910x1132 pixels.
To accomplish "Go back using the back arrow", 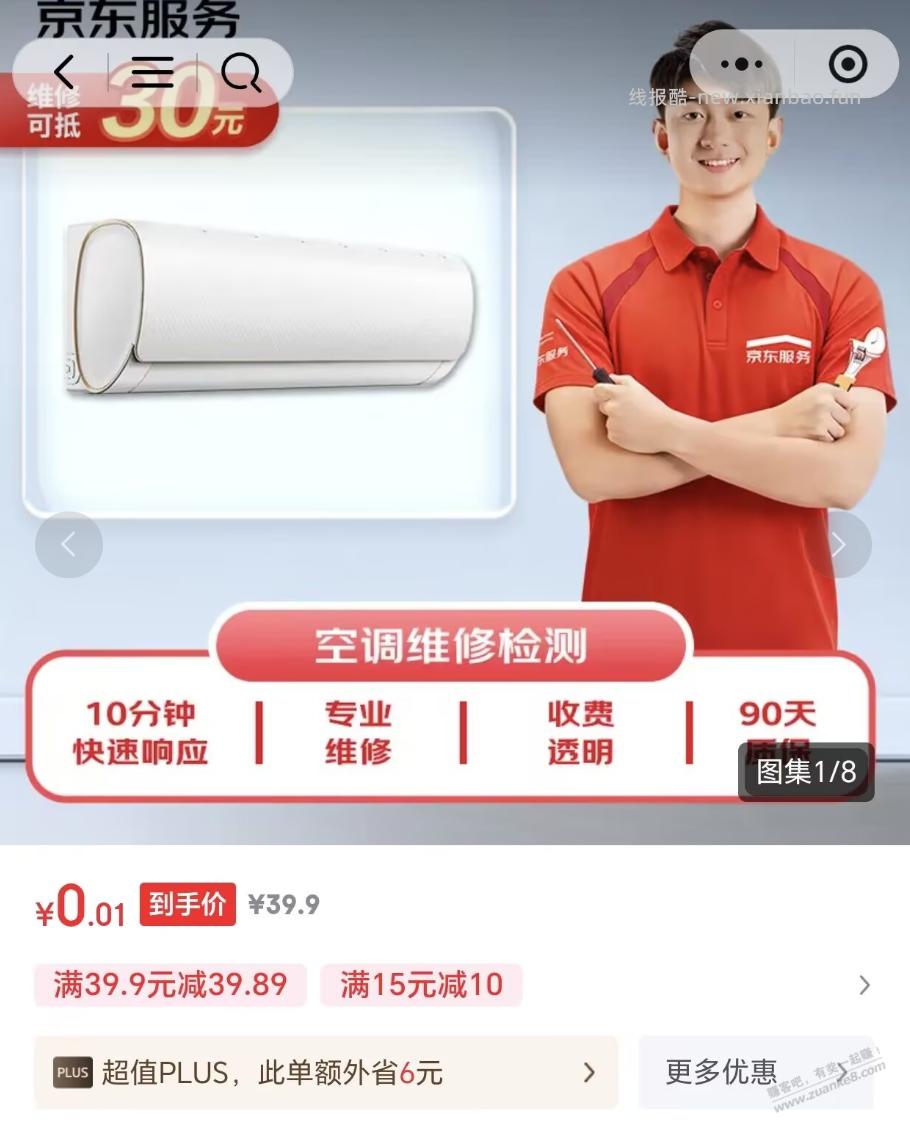I will (64, 72).
